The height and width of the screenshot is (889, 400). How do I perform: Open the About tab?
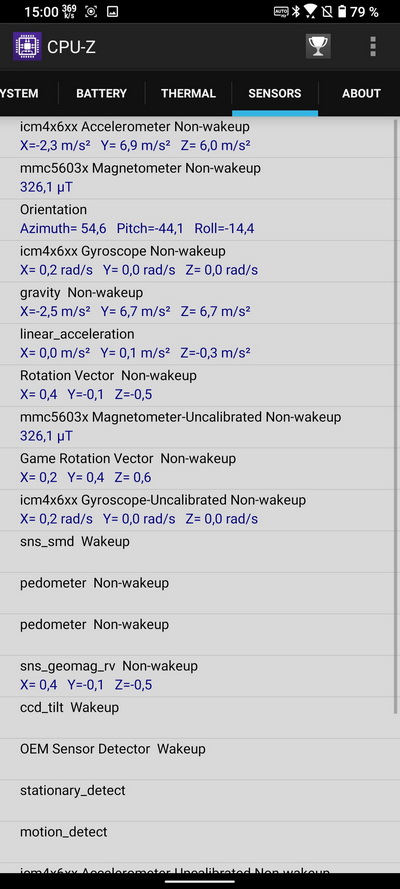point(361,94)
